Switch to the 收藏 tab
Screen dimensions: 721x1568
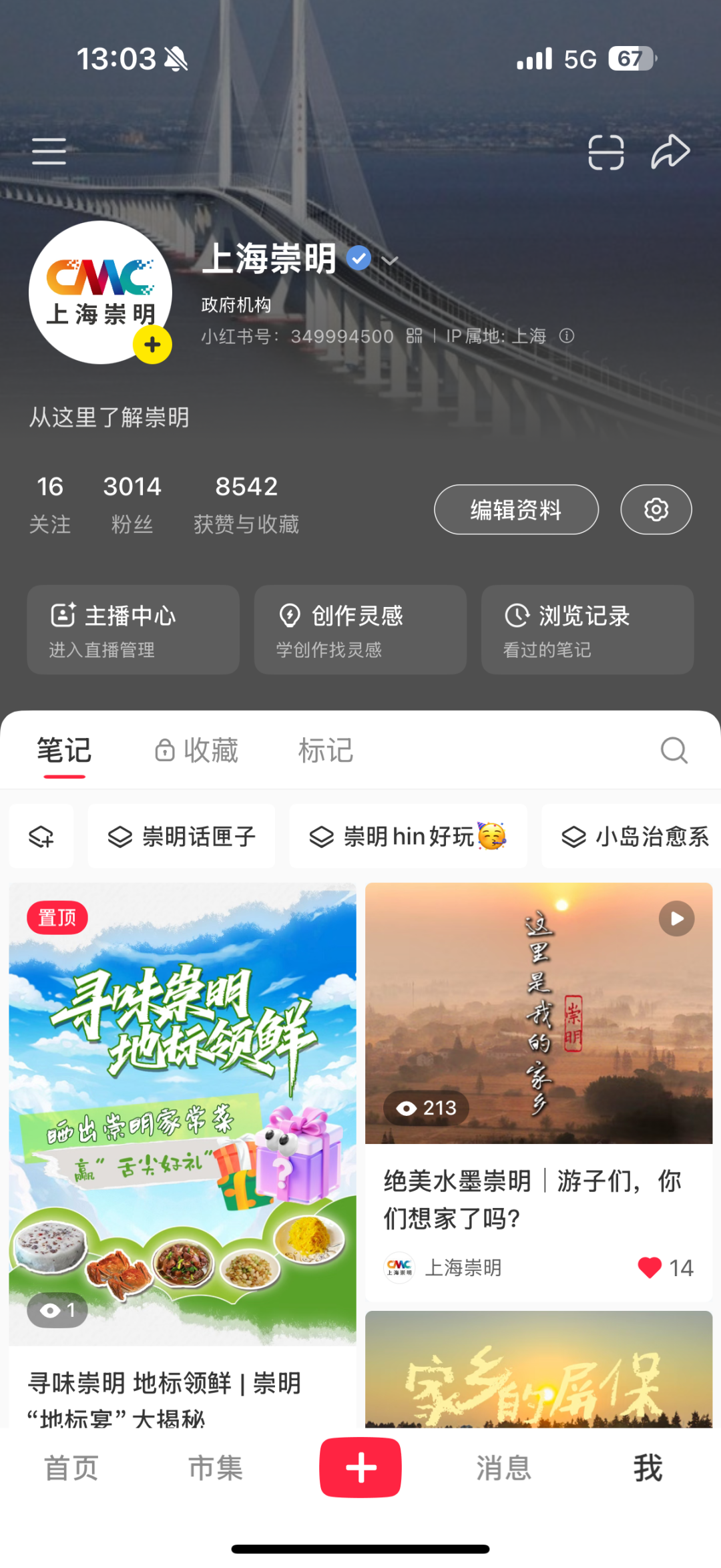197,750
